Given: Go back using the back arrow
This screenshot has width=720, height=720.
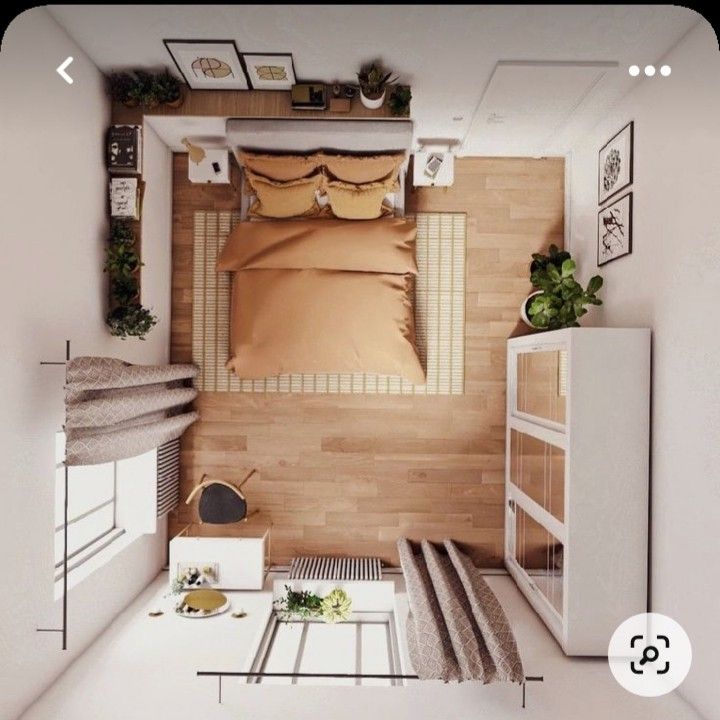Looking at the screenshot, I should point(65,71).
